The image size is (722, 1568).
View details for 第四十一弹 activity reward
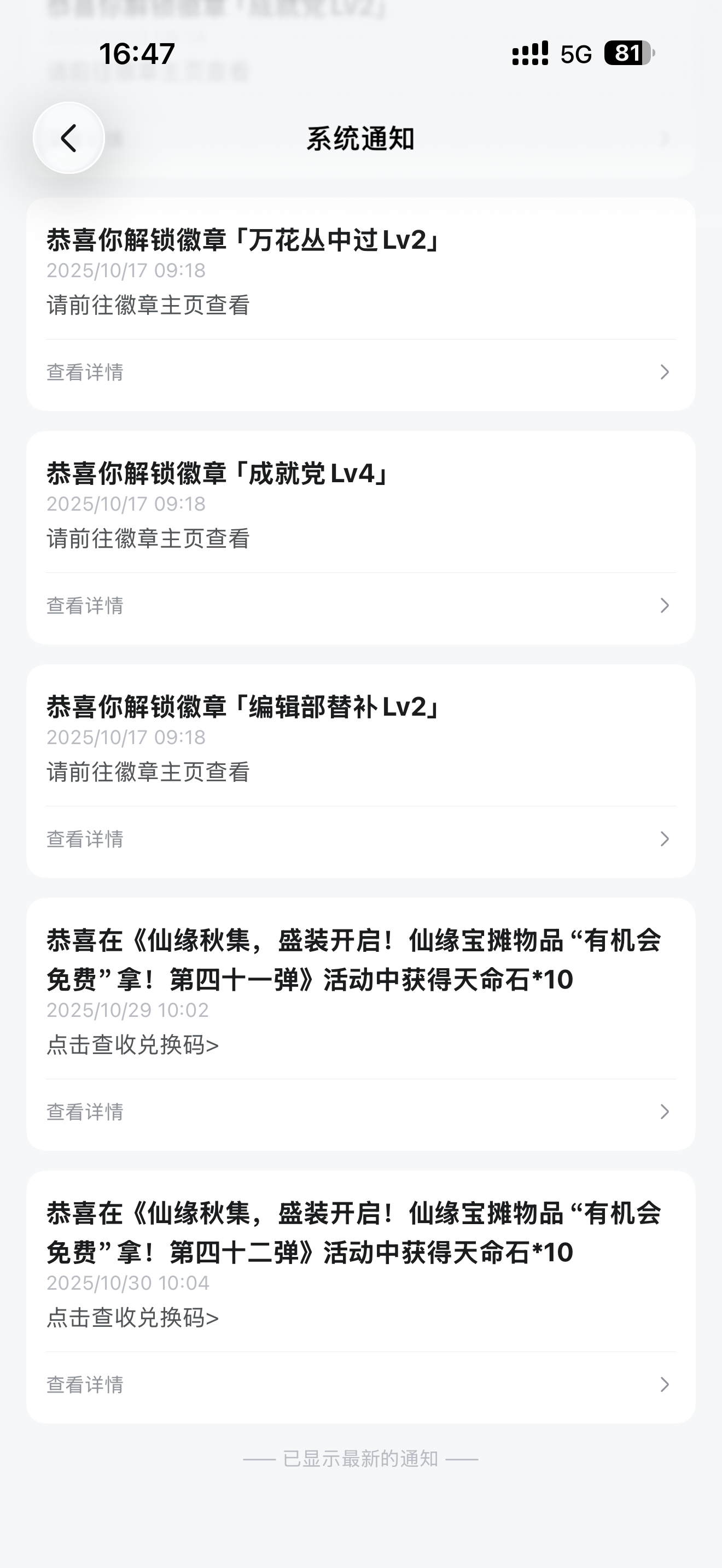coord(360,1112)
